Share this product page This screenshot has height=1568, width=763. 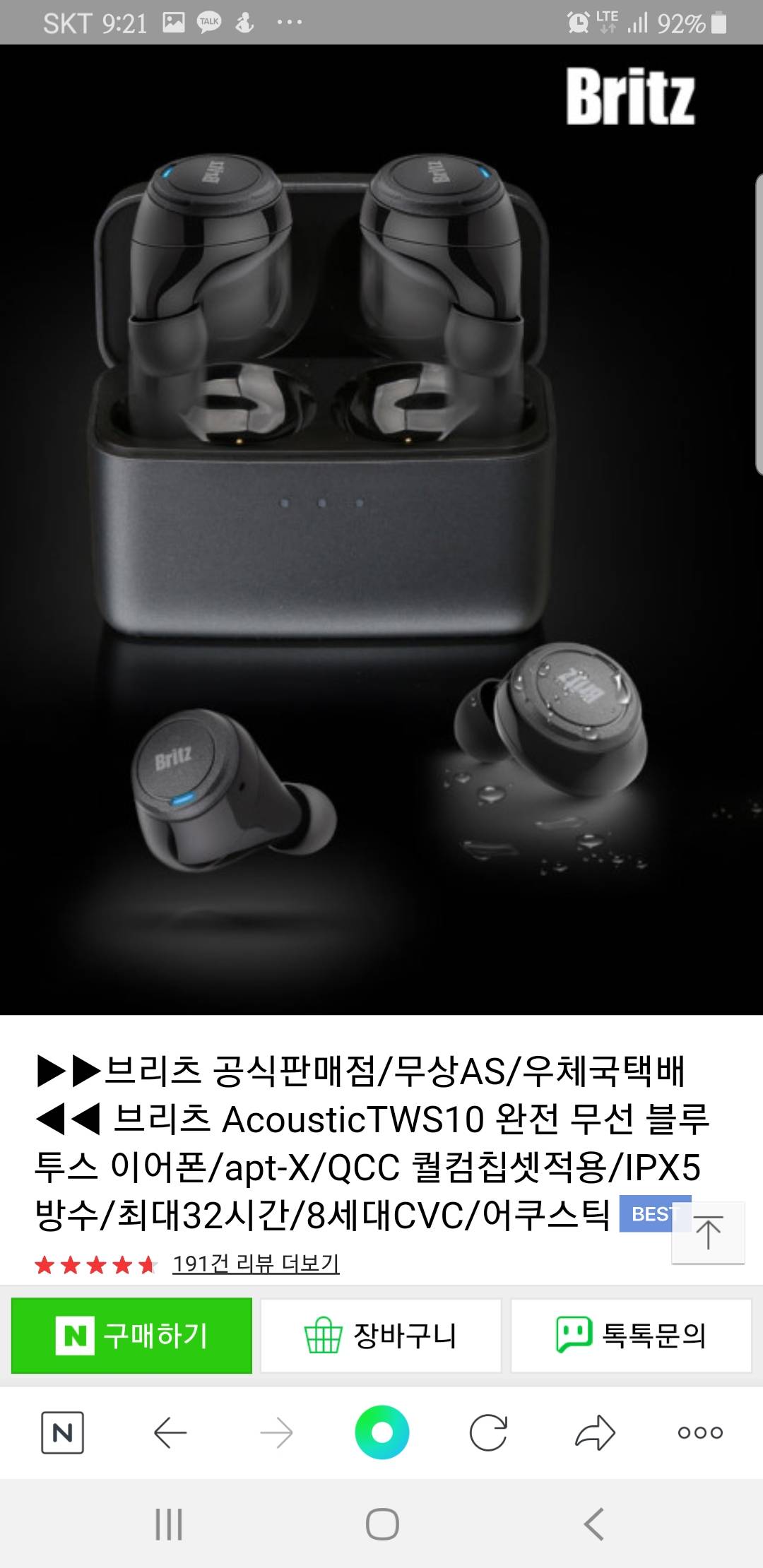(595, 1432)
